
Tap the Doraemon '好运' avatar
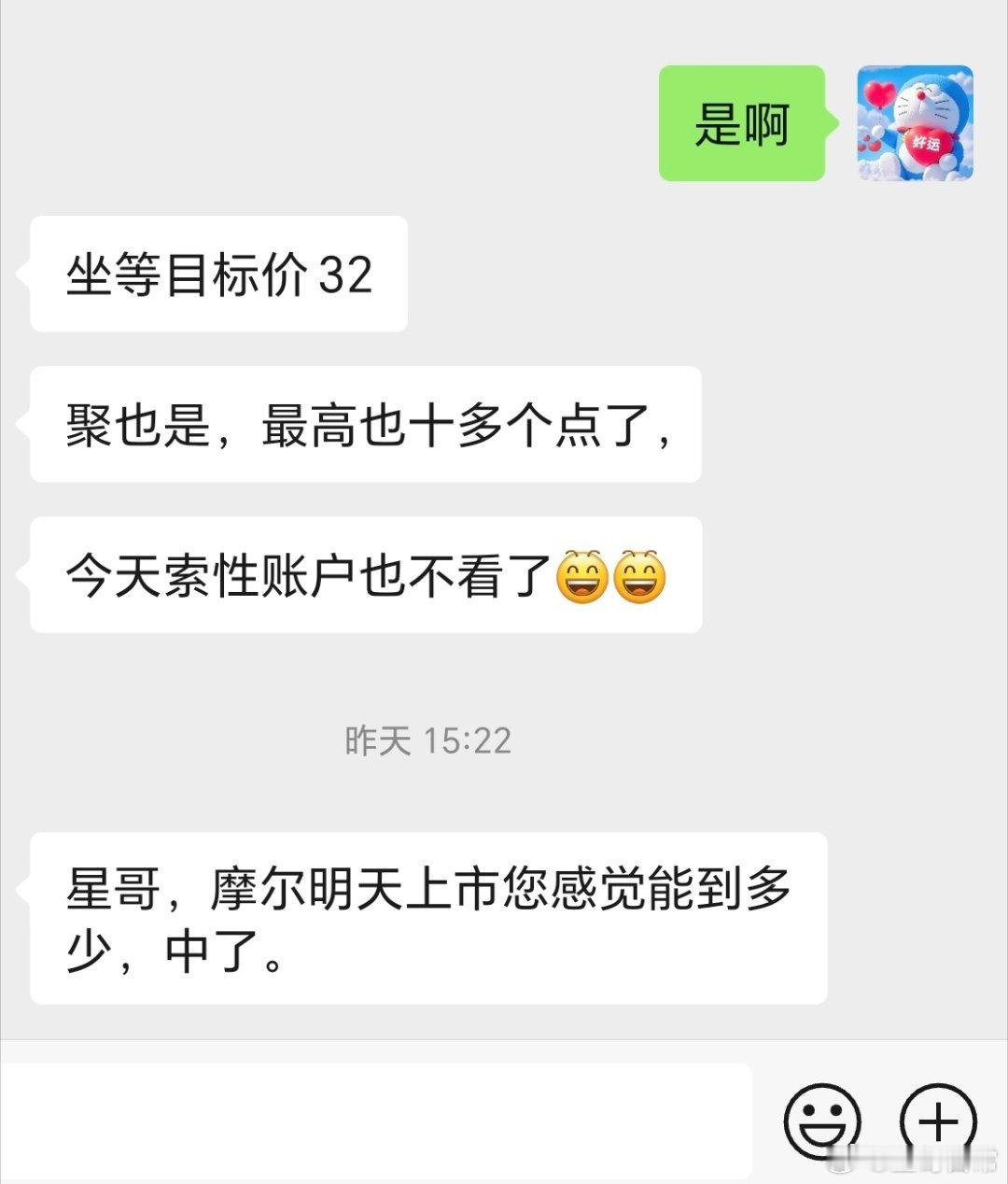[917, 121]
